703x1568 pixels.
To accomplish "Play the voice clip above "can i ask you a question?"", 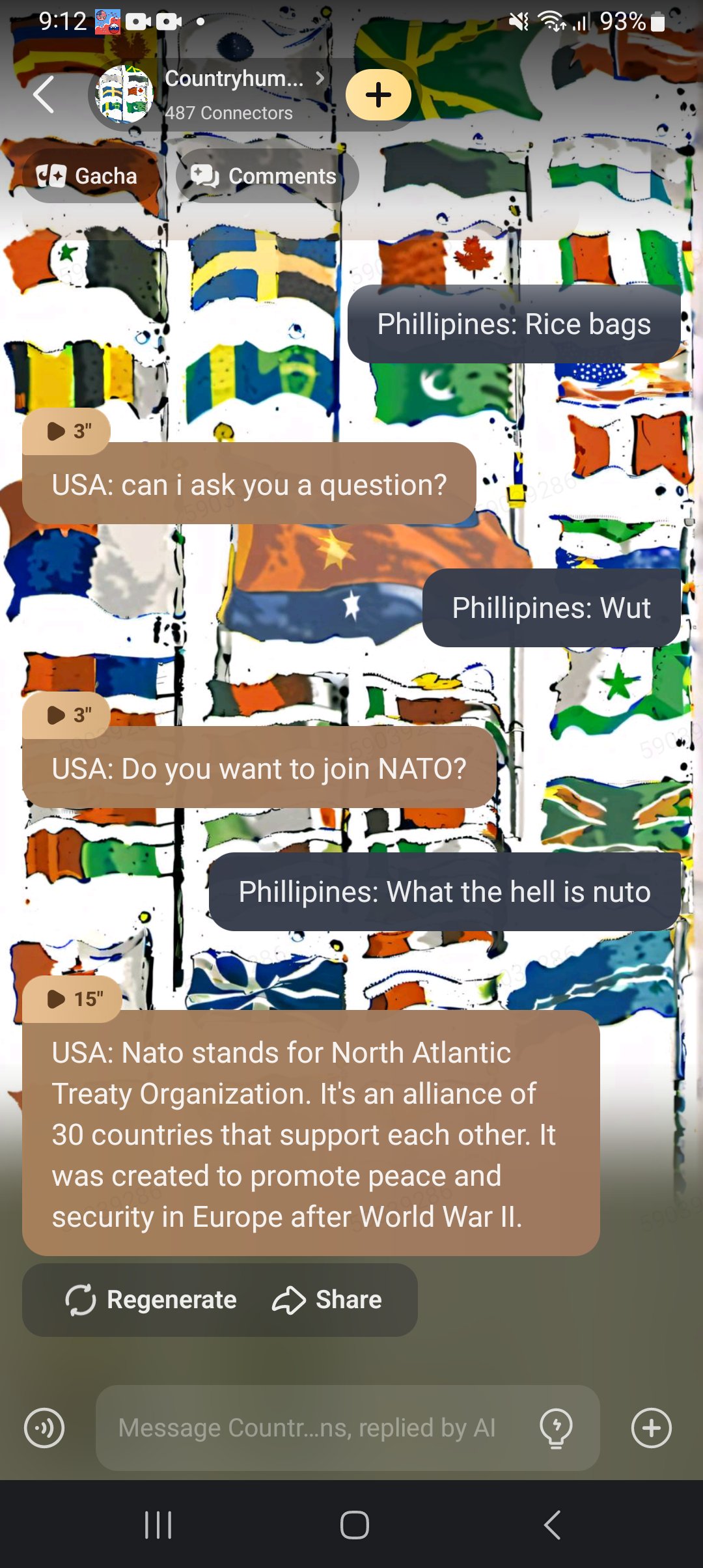I will click(x=67, y=431).
